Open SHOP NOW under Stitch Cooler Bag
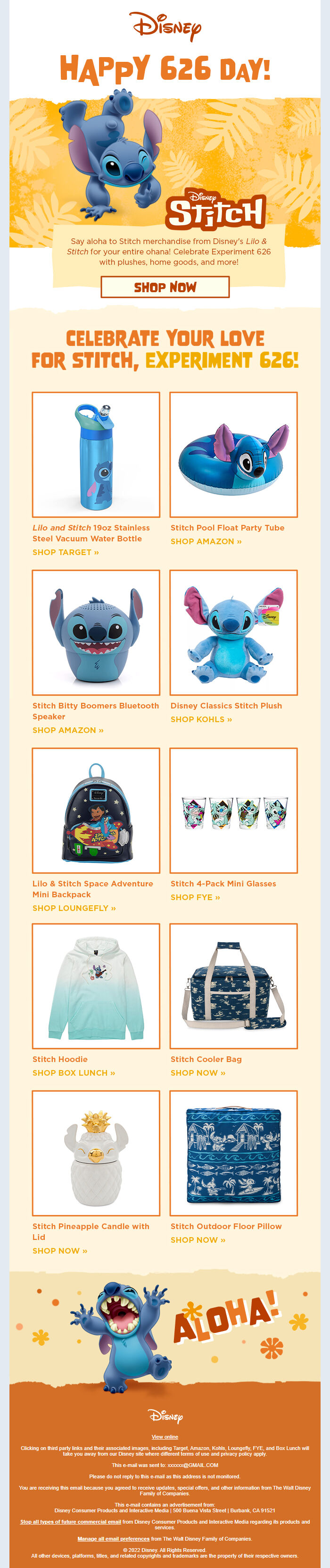The image size is (330, 1568). 198,1072
